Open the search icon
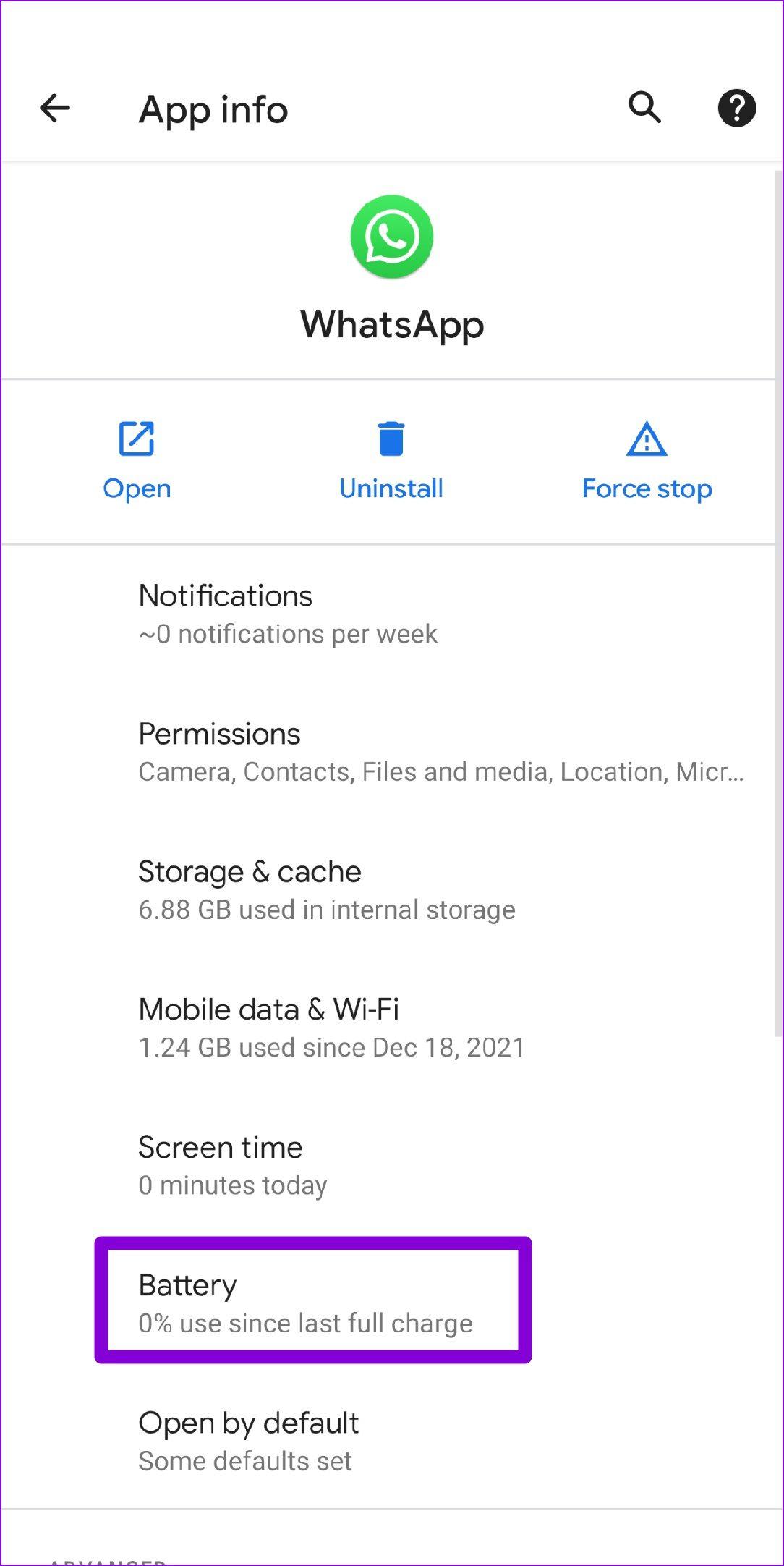 point(644,108)
